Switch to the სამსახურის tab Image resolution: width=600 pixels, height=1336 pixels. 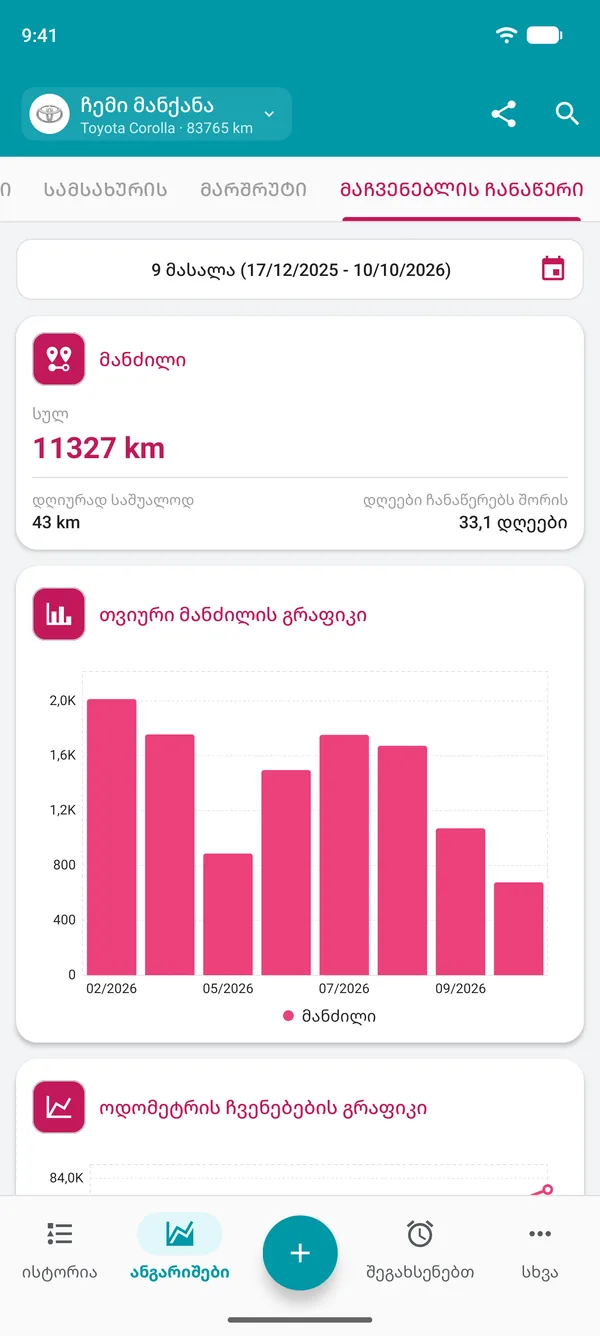(x=105, y=189)
